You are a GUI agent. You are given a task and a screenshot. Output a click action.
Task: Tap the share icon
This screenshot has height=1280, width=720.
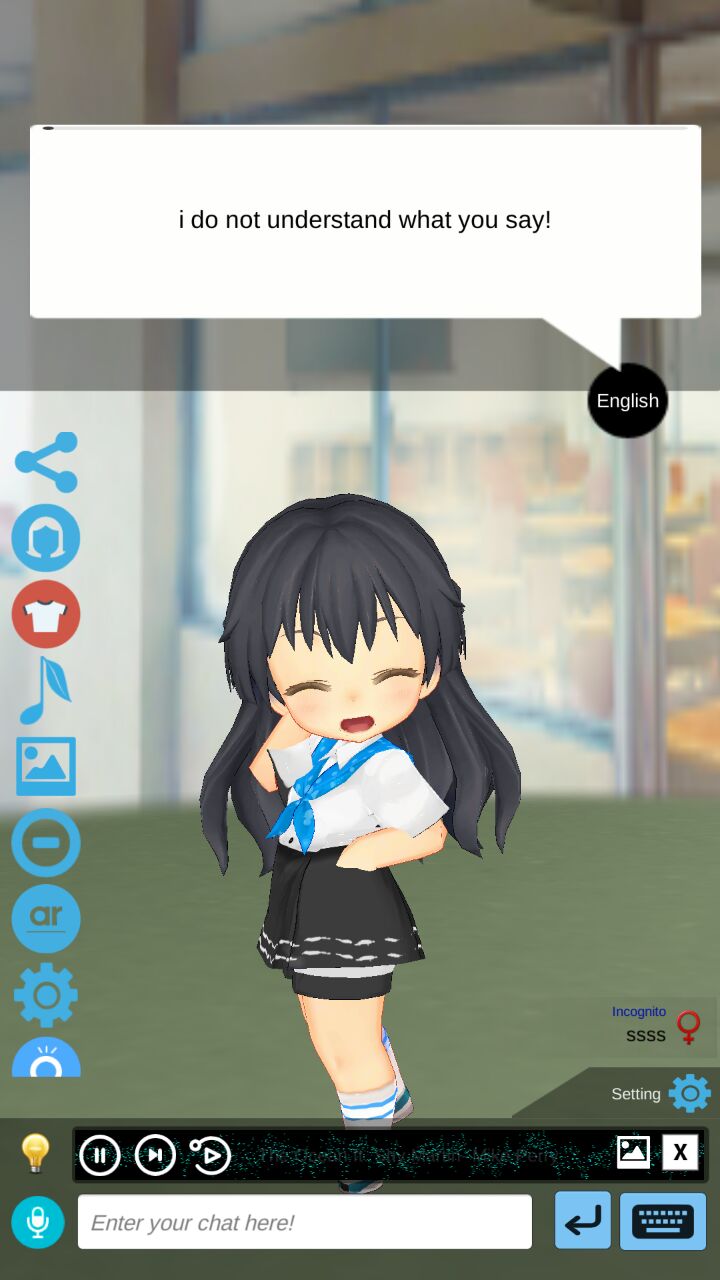(46, 462)
